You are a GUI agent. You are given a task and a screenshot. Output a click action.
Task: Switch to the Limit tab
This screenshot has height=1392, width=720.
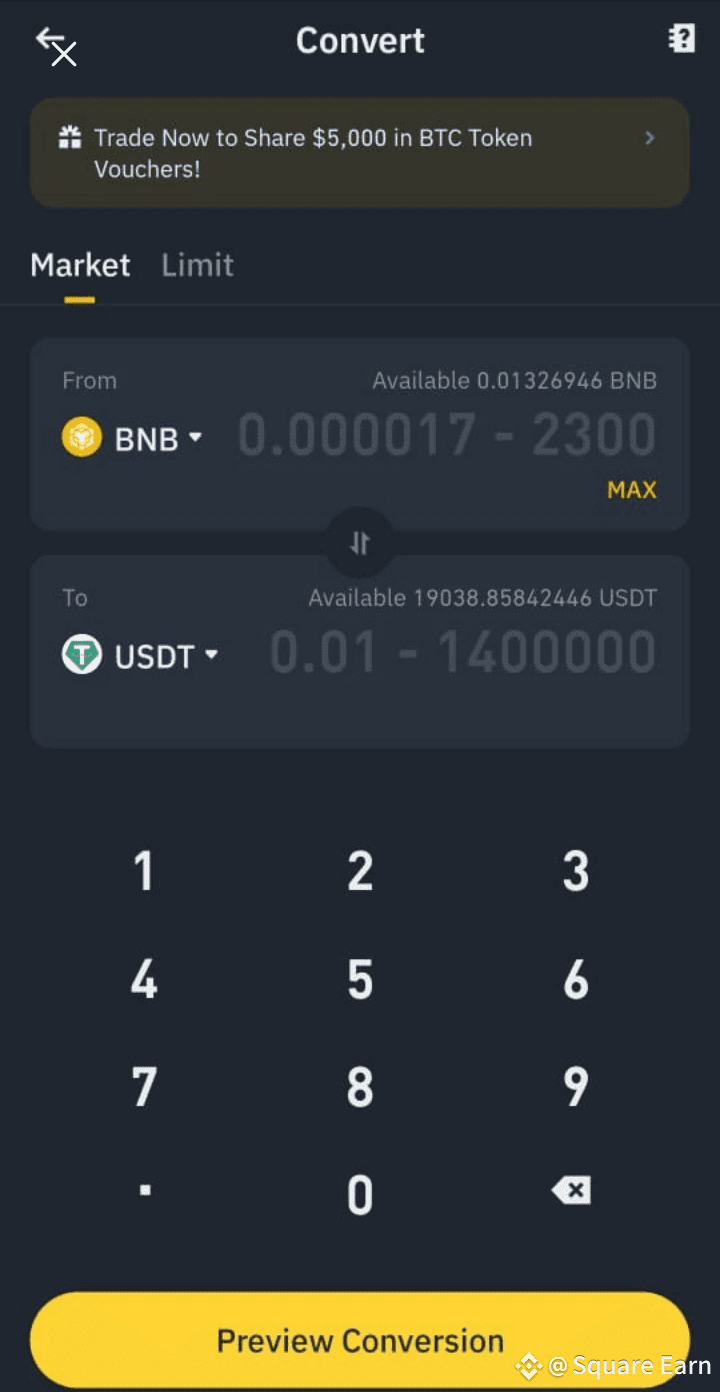pyautogui.click(x=197, y=265)
